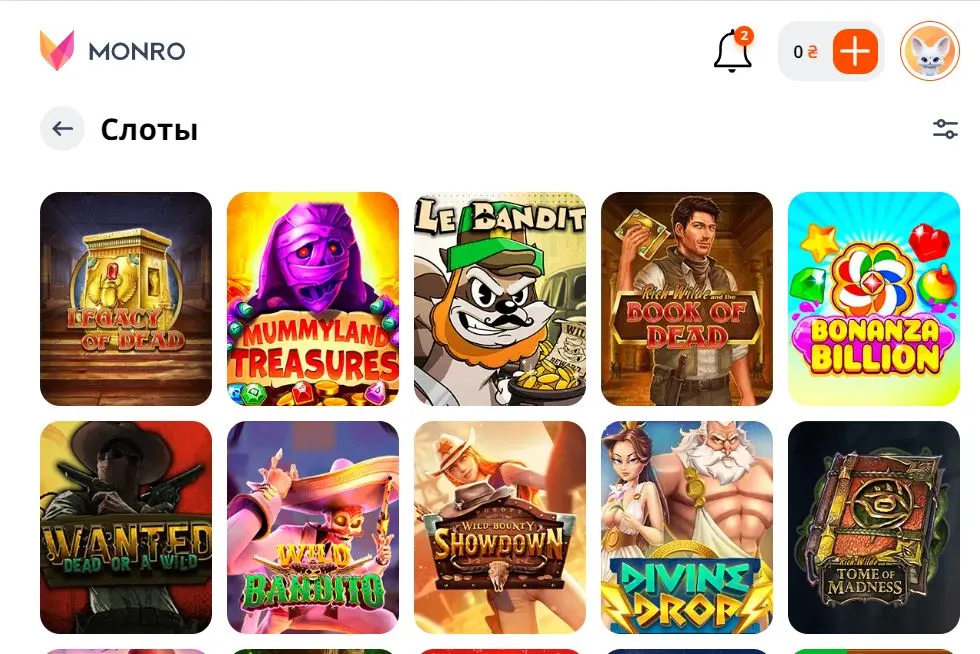This screenshot has width=980, height=654.
Task: Open Bonanza Billion slot
Action: (873, 298)
